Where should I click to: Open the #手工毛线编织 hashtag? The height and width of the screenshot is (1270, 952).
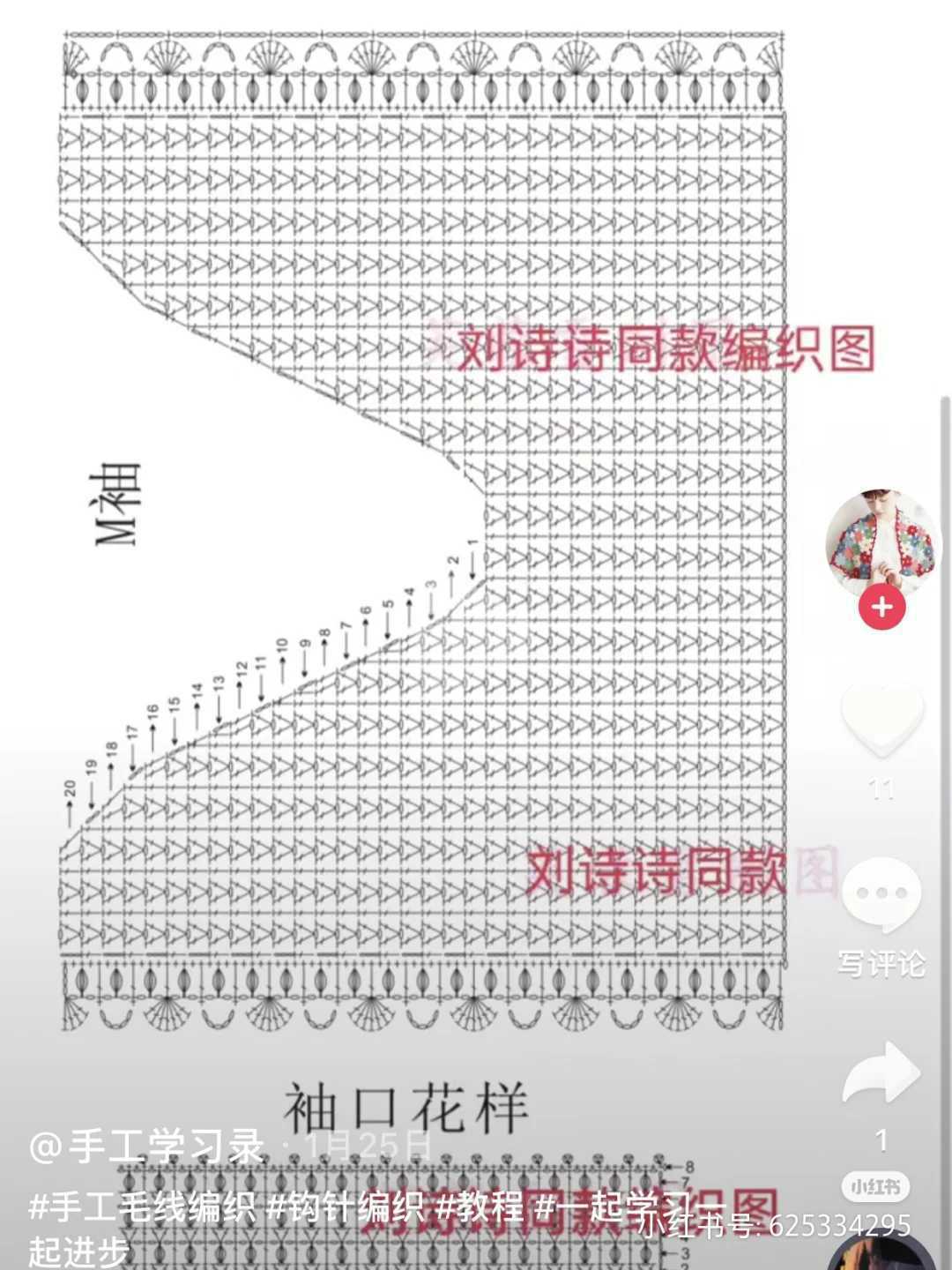[142, 1207]
